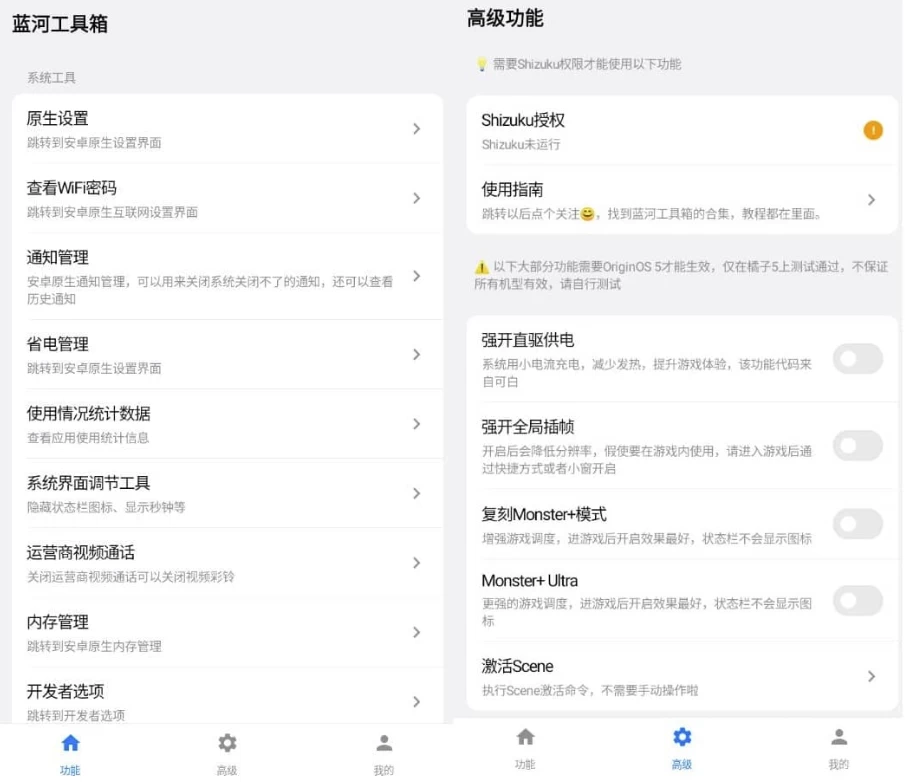Turn on 复刻Monster+模式 switch
Viewport: 905px width, 782px height.
pos(857,524)
